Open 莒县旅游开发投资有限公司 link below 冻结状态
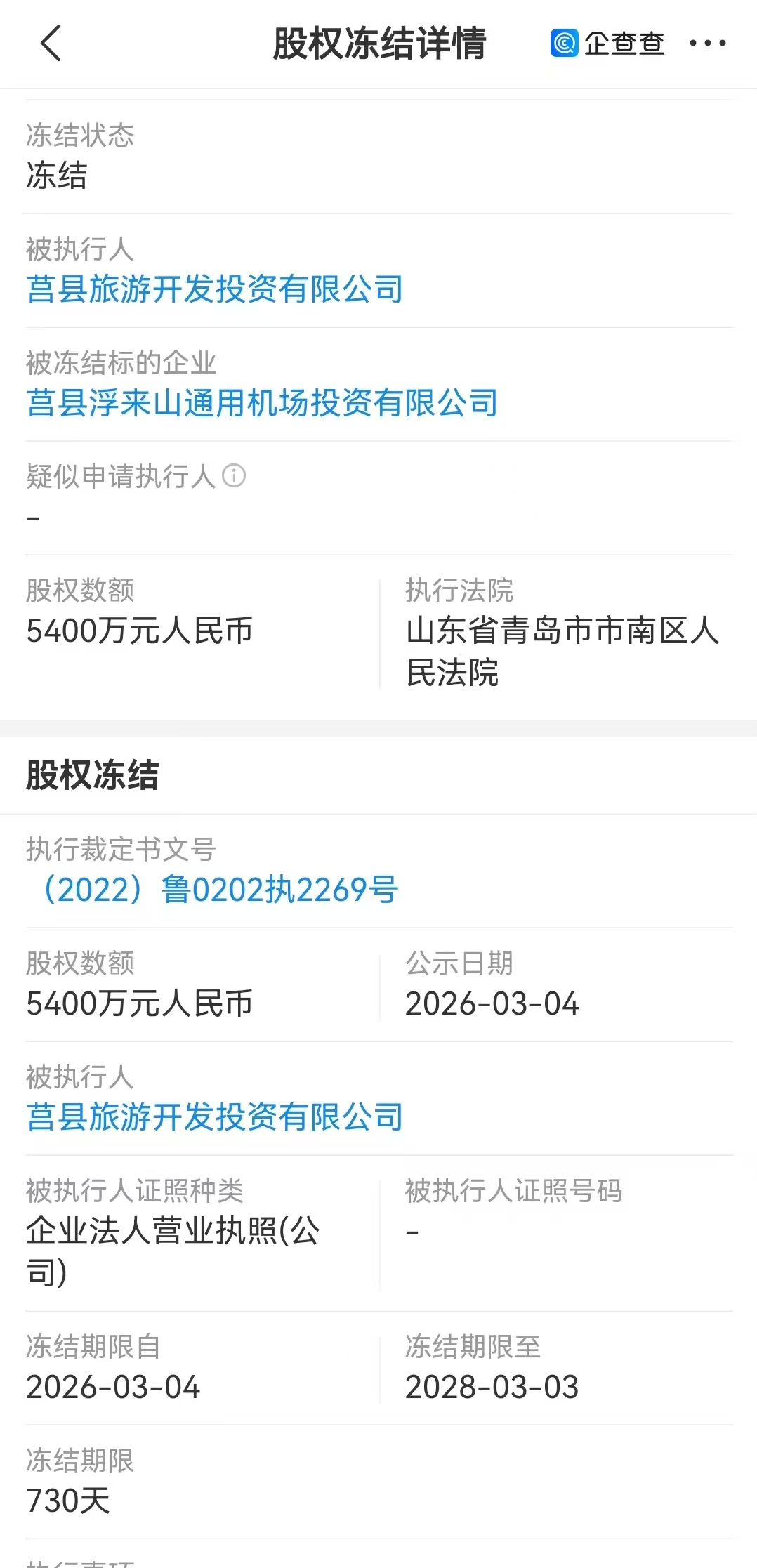 pyautogui.click(x=215, y=289)
